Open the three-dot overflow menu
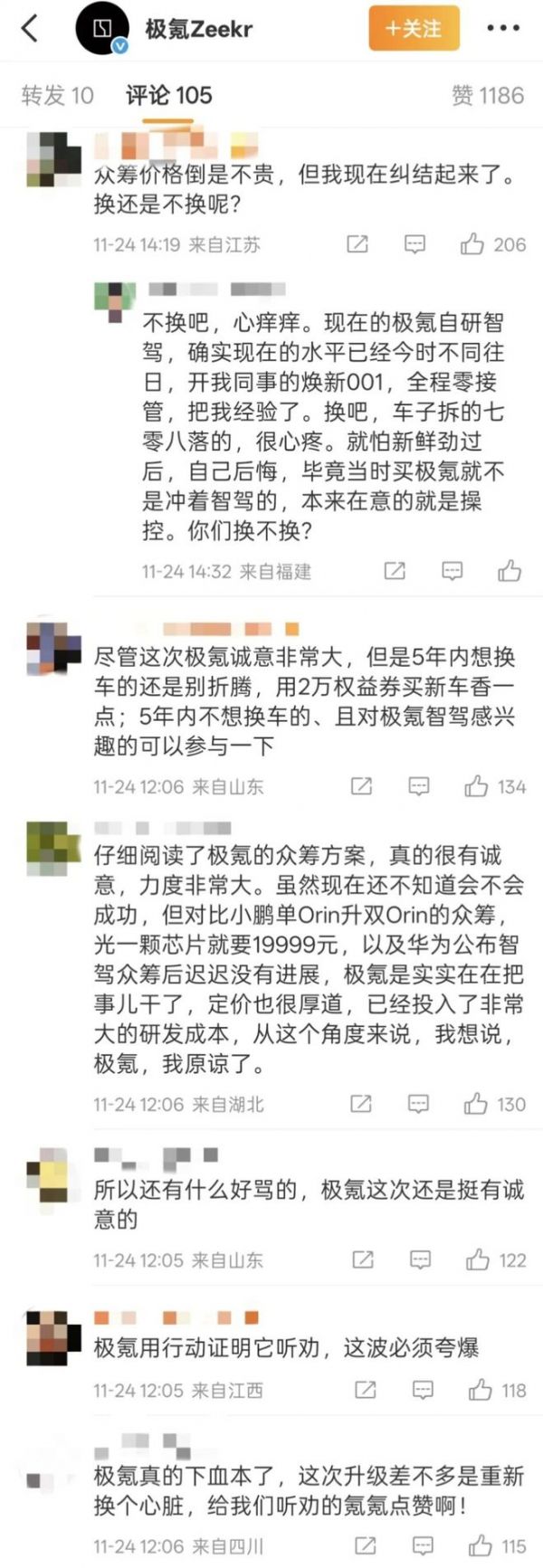543x1568 pixels. tap(503, 28)
